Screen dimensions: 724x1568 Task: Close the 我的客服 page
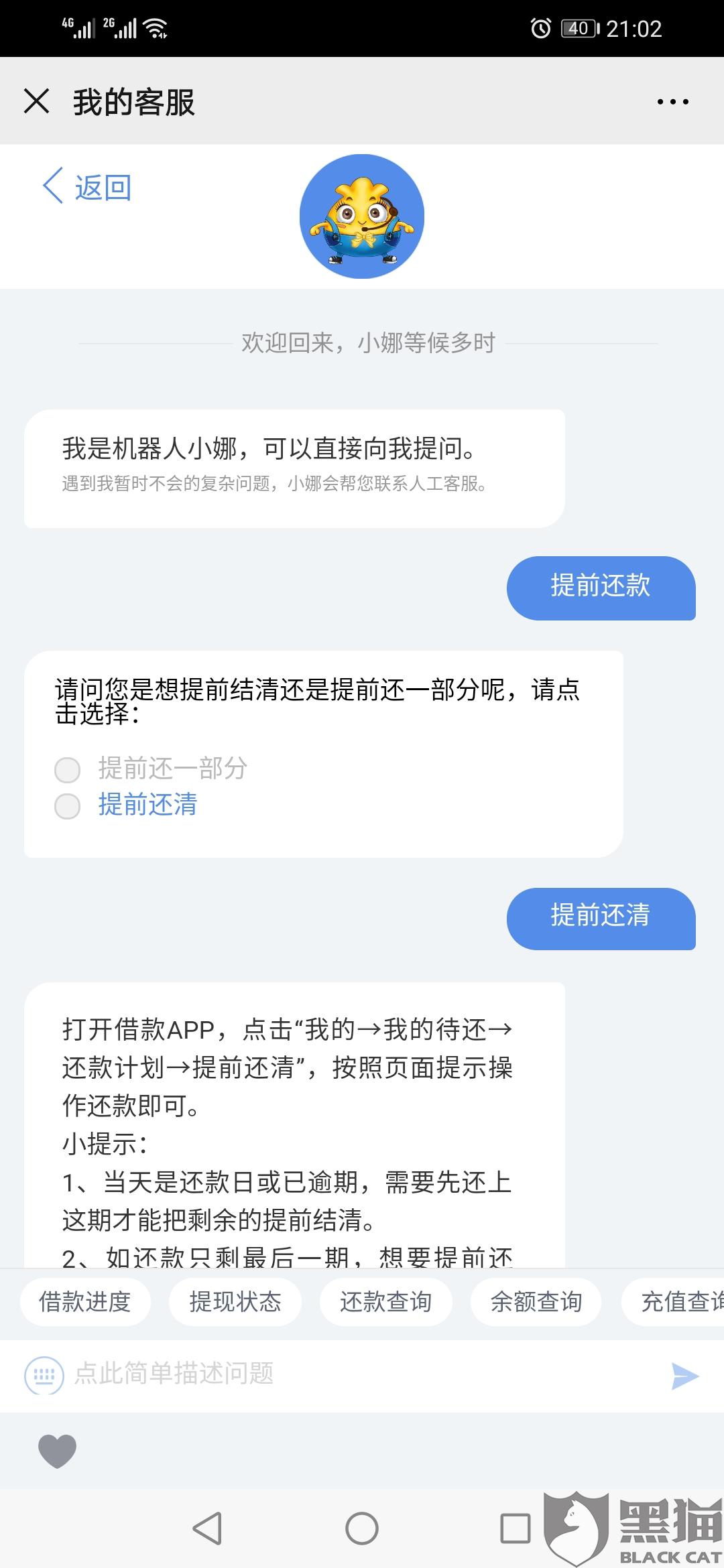pyautogui.click(x=37, y=102)
